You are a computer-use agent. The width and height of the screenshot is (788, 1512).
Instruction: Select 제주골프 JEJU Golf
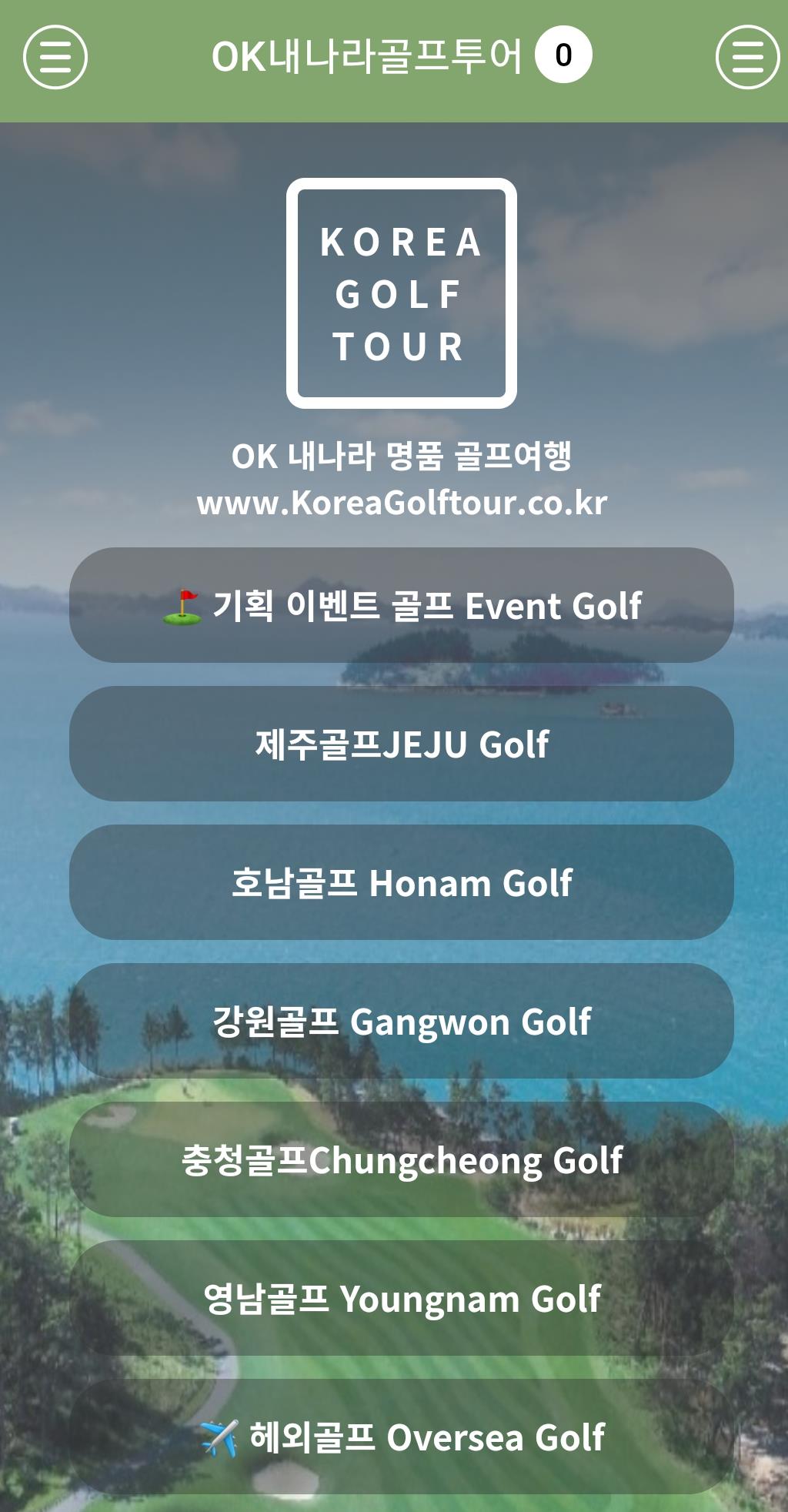[x=401, y=744]
